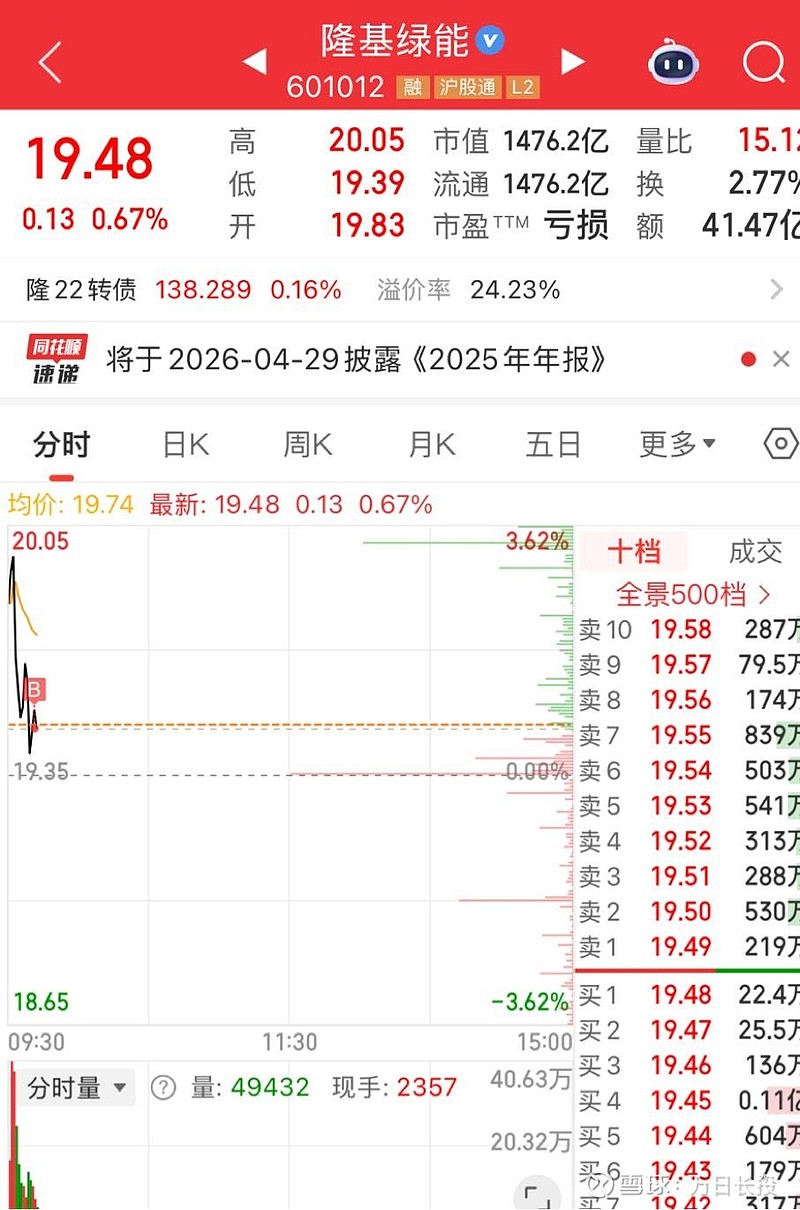
Task: Open the chart settings gear icon
Action: click(x=779, y=443)
